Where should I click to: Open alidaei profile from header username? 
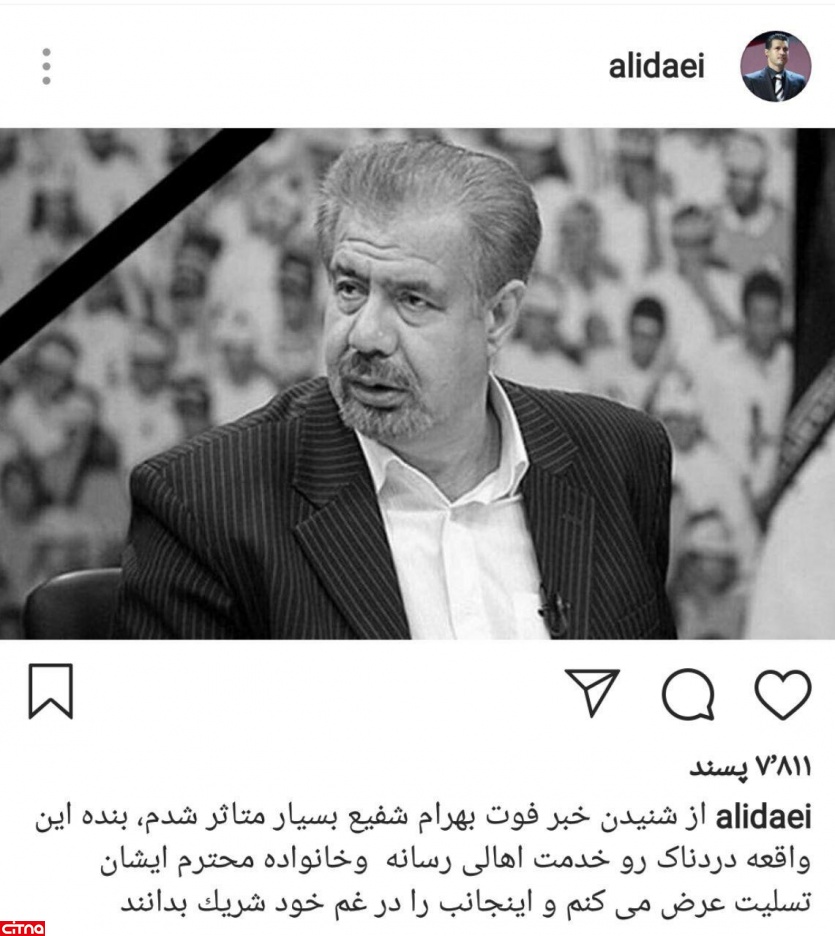tap(656, 67)
